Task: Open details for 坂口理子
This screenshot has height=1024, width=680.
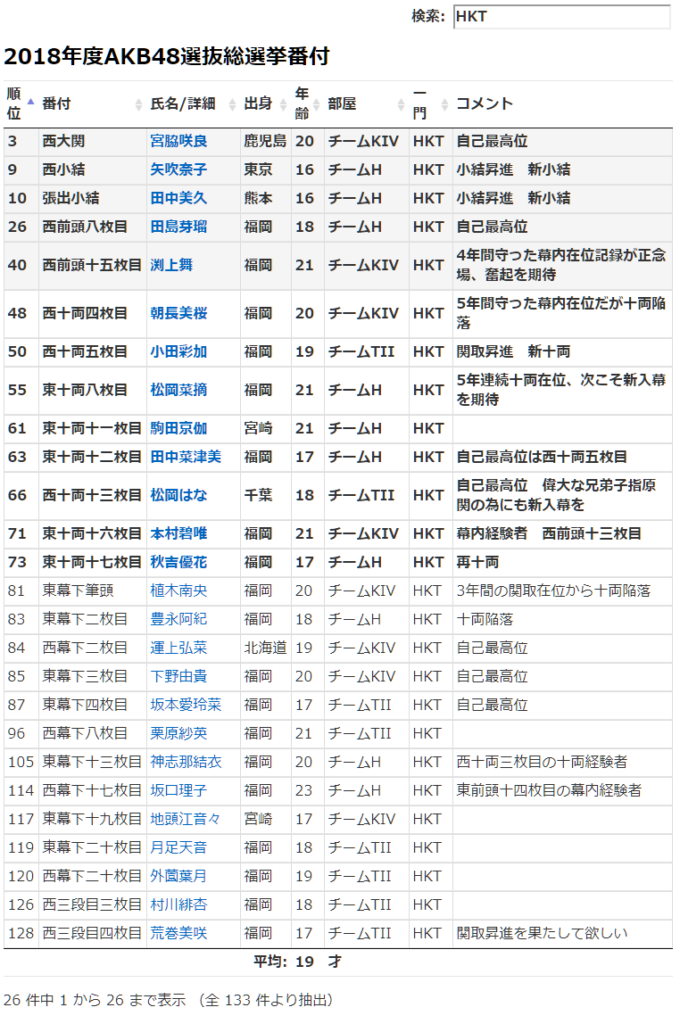Action: 179,790
